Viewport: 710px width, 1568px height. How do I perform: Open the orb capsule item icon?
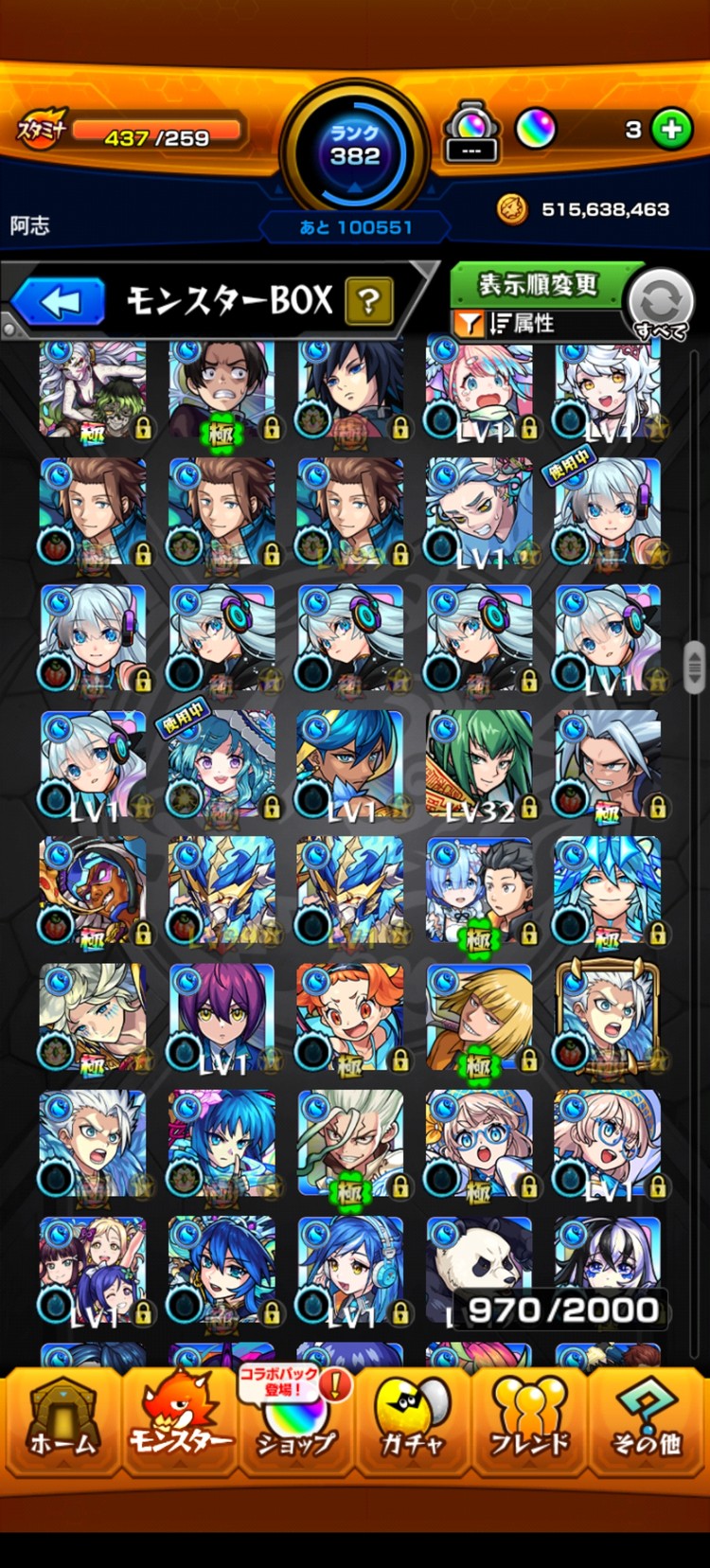tap(471, 132)
